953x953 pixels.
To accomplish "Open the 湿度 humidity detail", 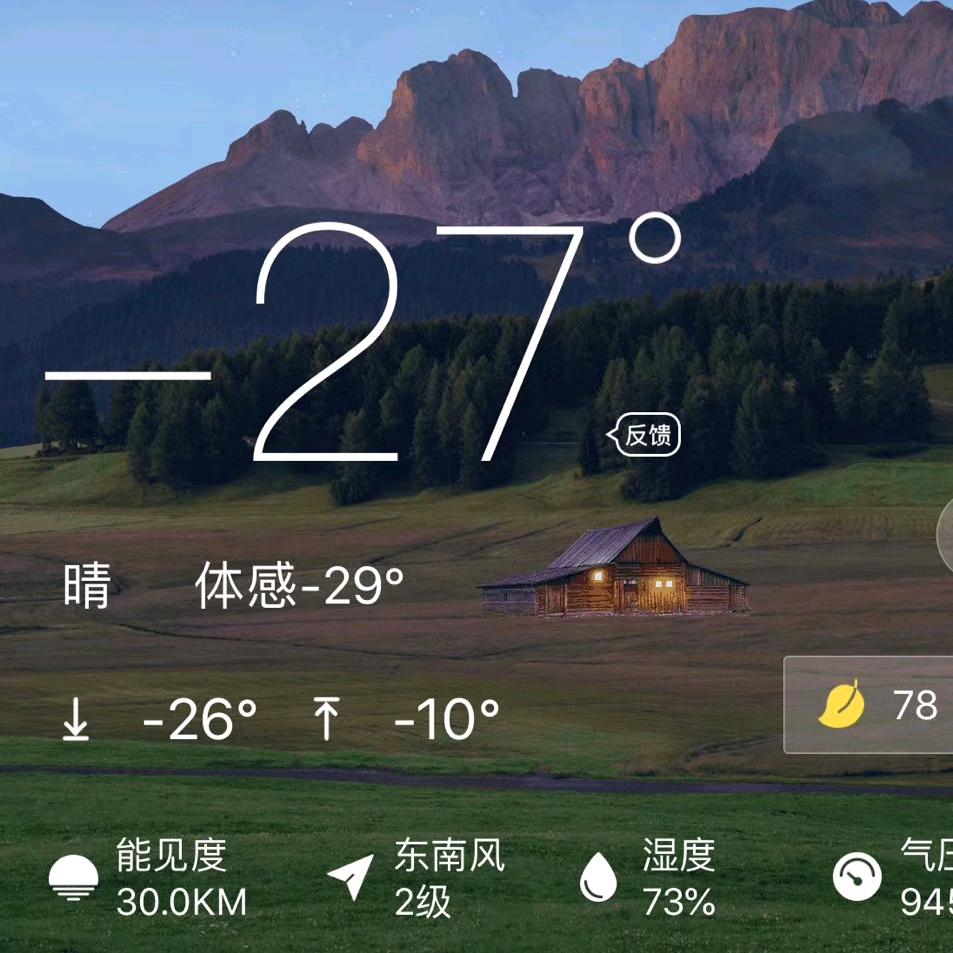I will tap(650, 879).
